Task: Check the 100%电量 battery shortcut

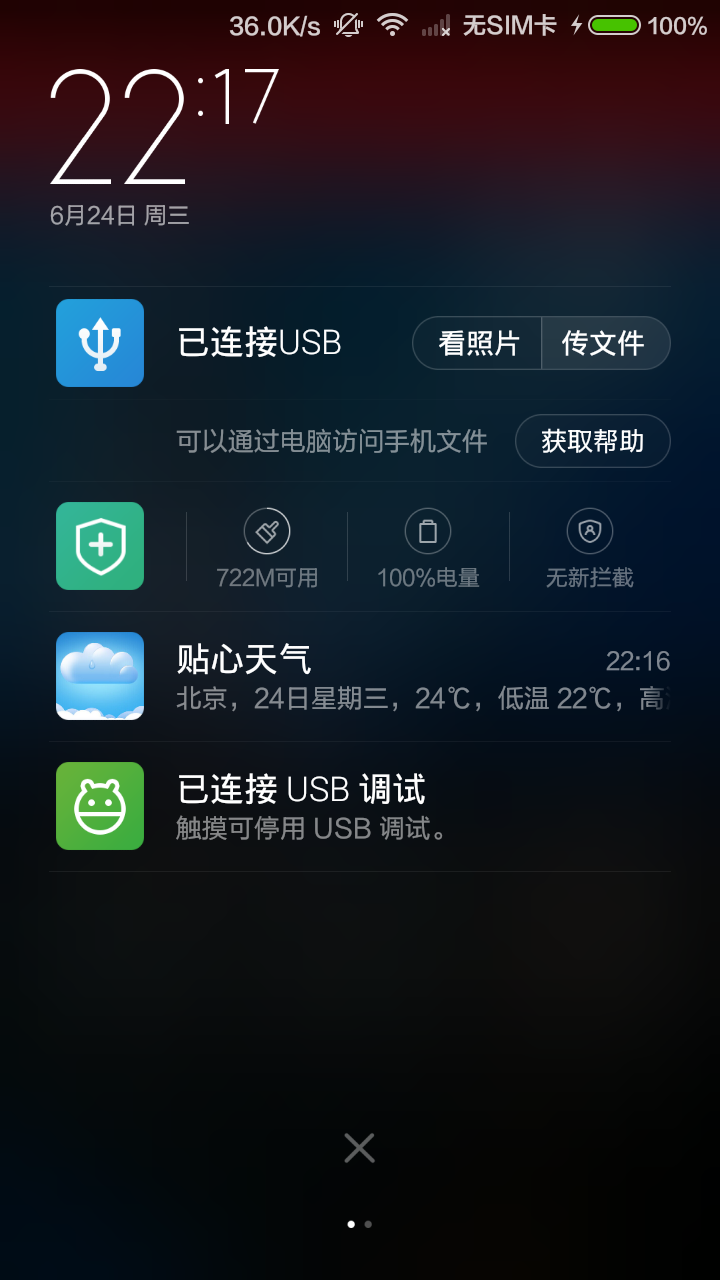Action: pyautogui.click(x=428, y=548)
